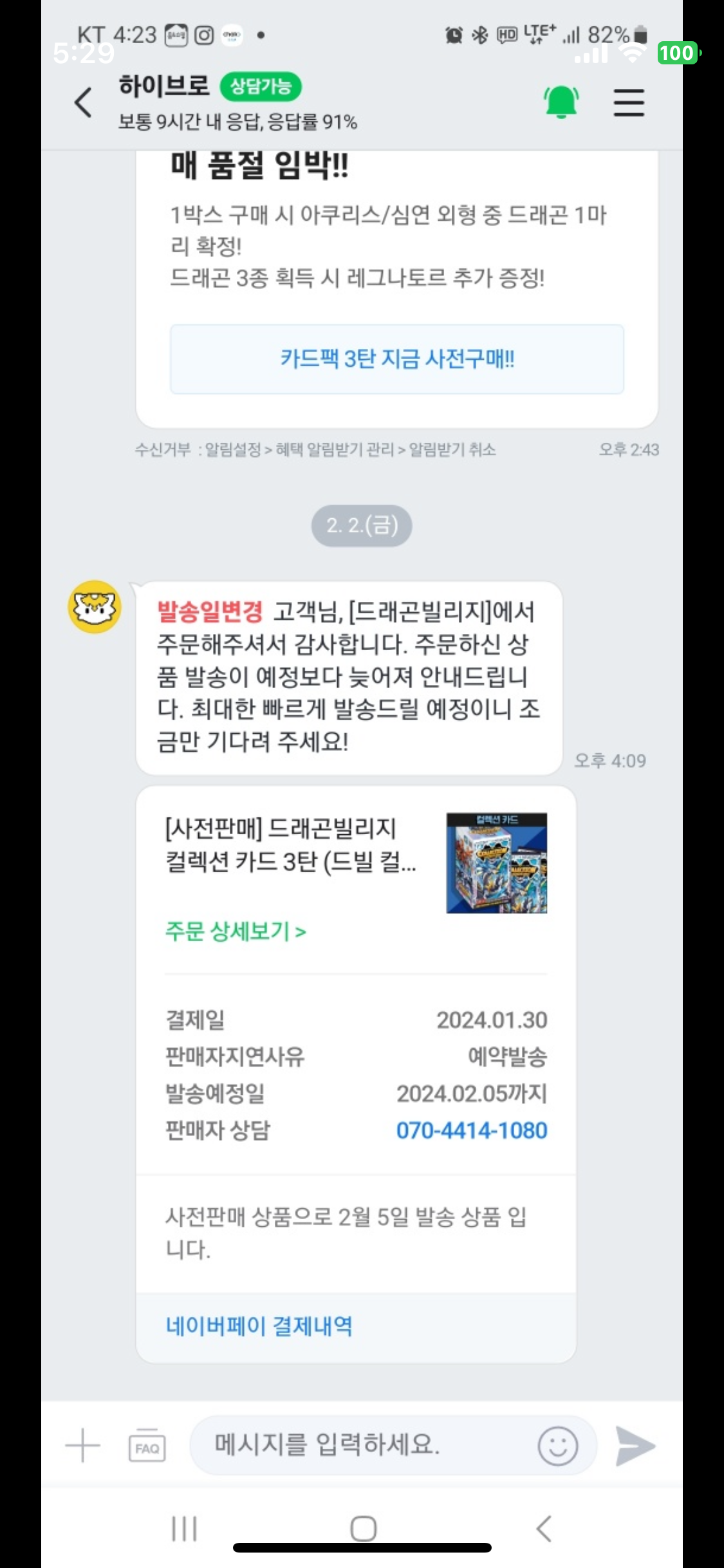Image resolution: width=724 pixels, height=1568 pixels.
Task: Open the hamburger menu
Action: point(628,102)
